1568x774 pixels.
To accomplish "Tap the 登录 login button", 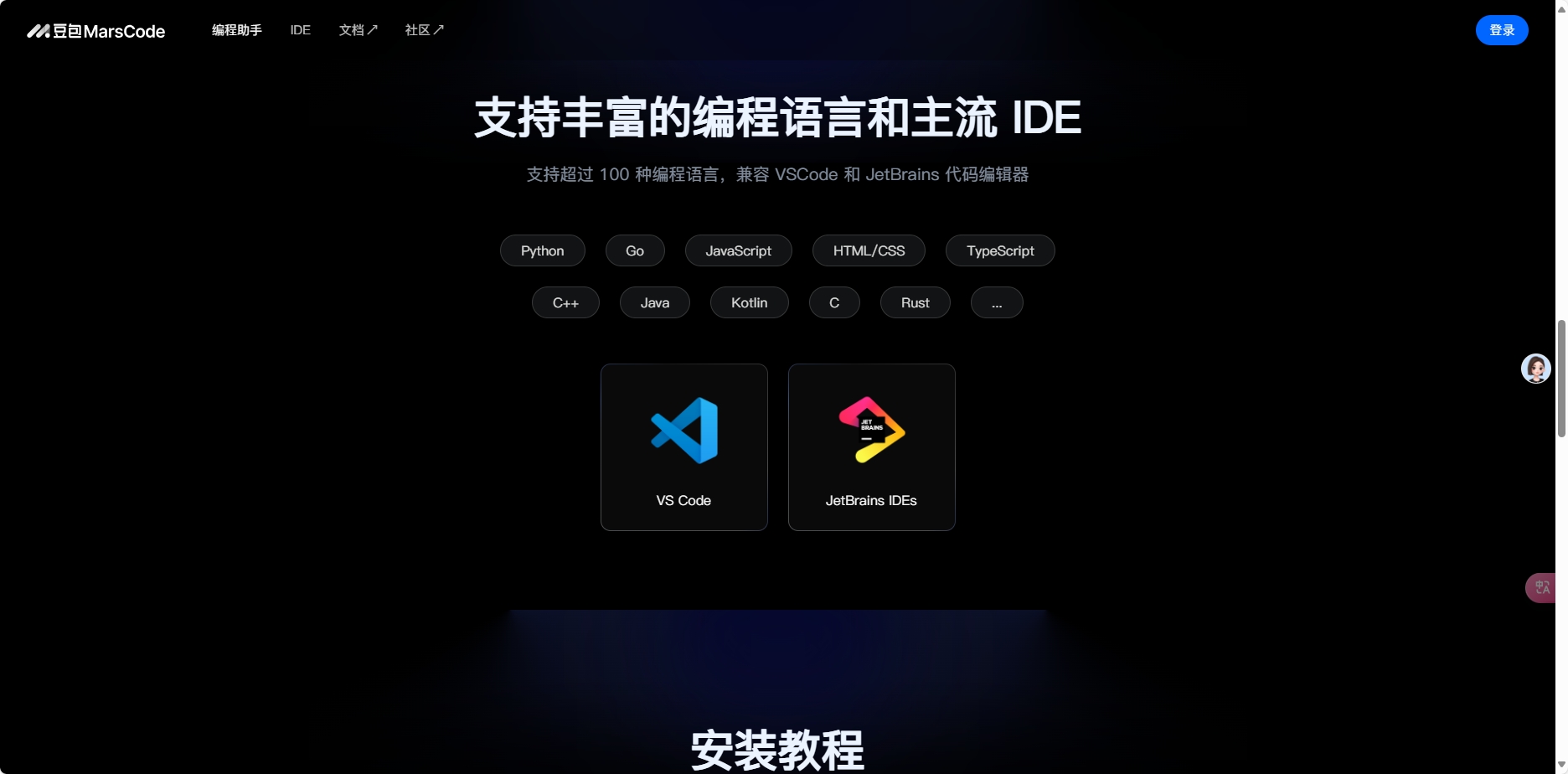I will coord(1501,30).
